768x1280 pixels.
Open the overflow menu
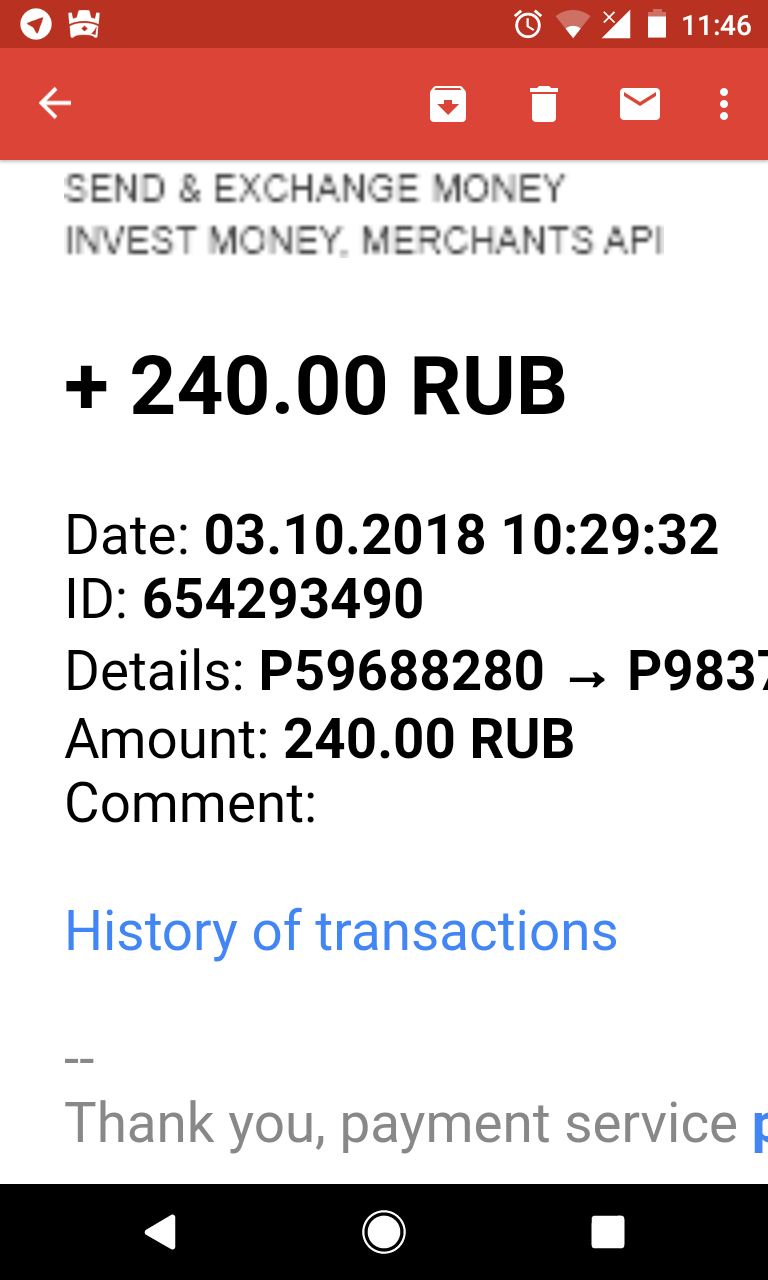pyautogui.click(x=724, y=104)
